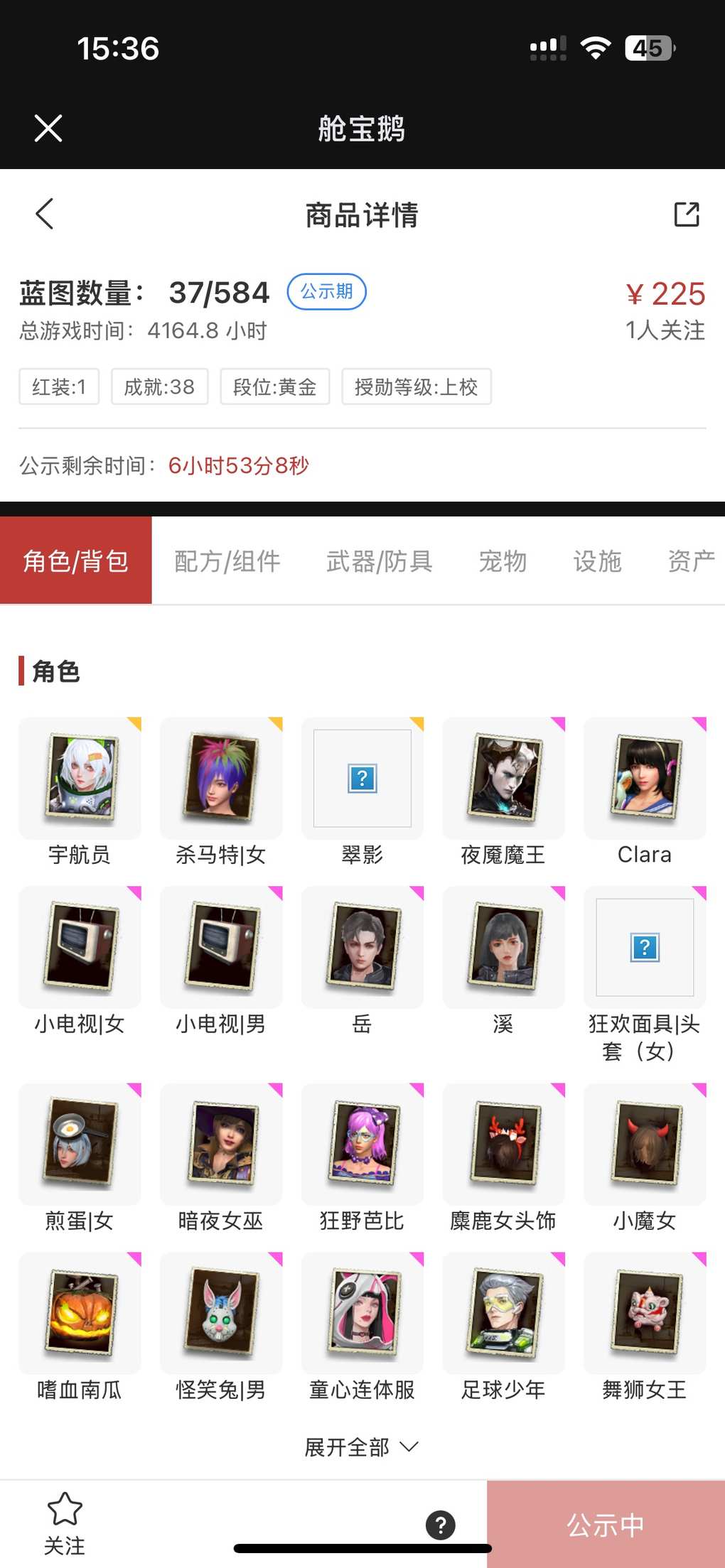View the 暗夜女巫 character

(221, 1145)
